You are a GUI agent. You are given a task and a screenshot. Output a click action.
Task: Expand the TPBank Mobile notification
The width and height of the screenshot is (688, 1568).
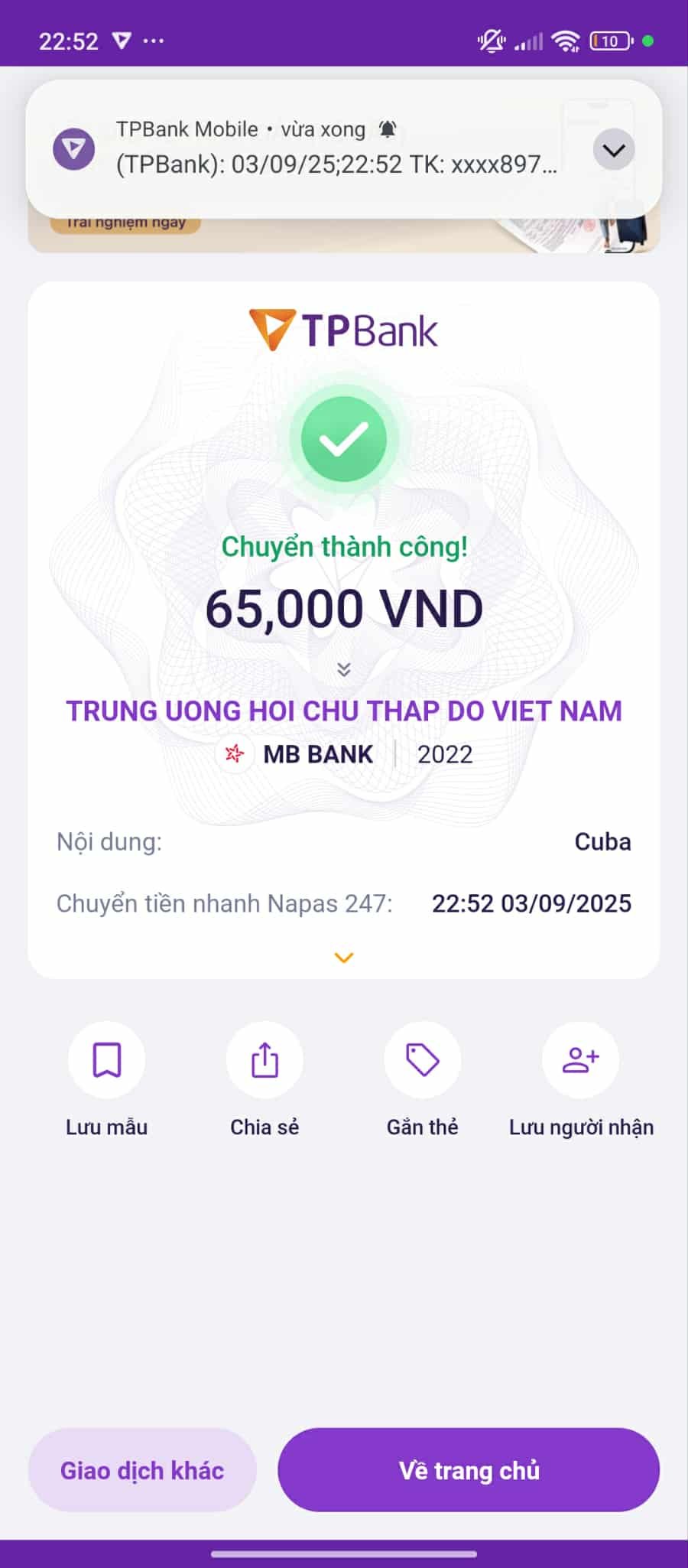[614, 150]
